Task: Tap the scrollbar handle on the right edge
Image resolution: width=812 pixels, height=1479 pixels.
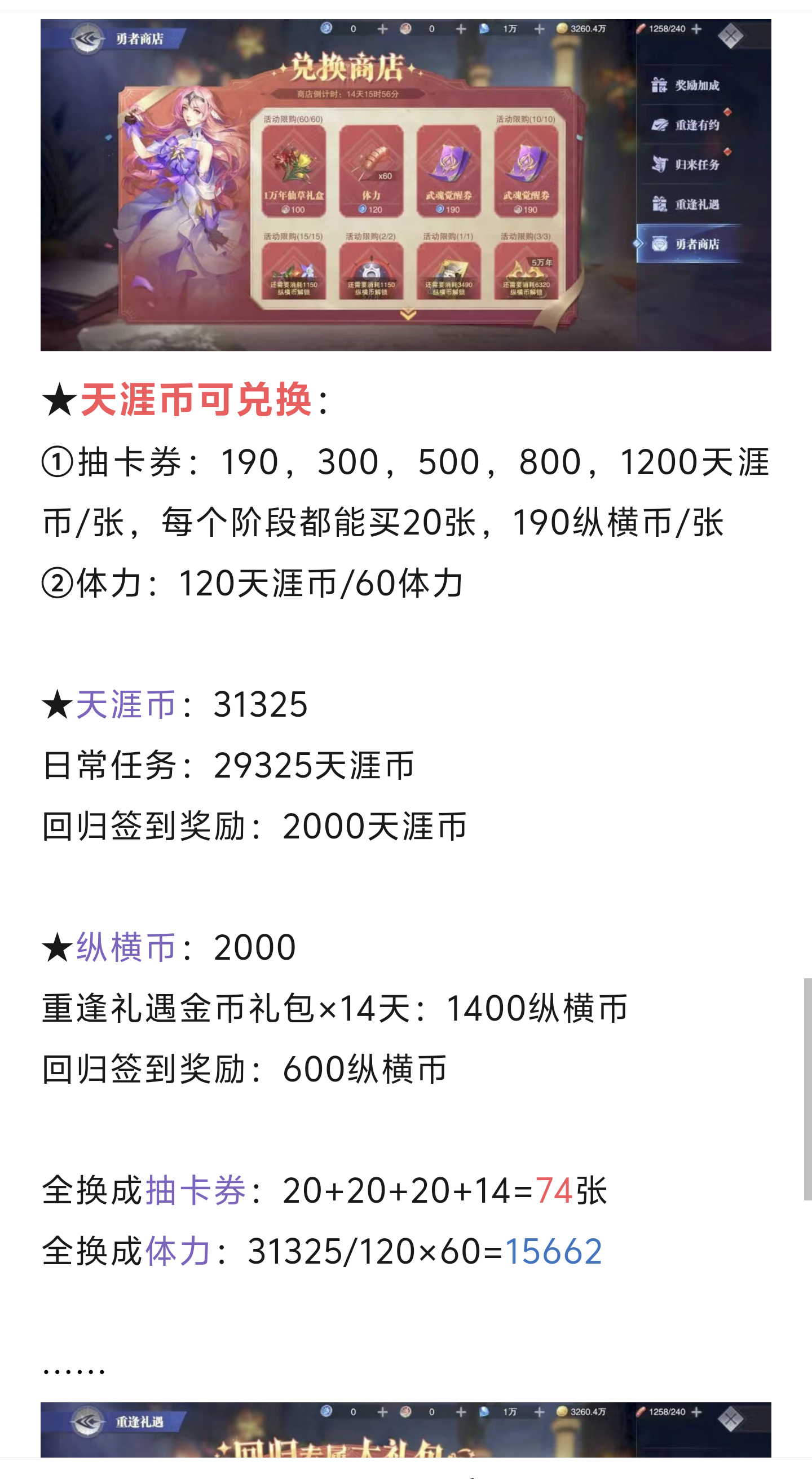Action: click(807, 1089)
